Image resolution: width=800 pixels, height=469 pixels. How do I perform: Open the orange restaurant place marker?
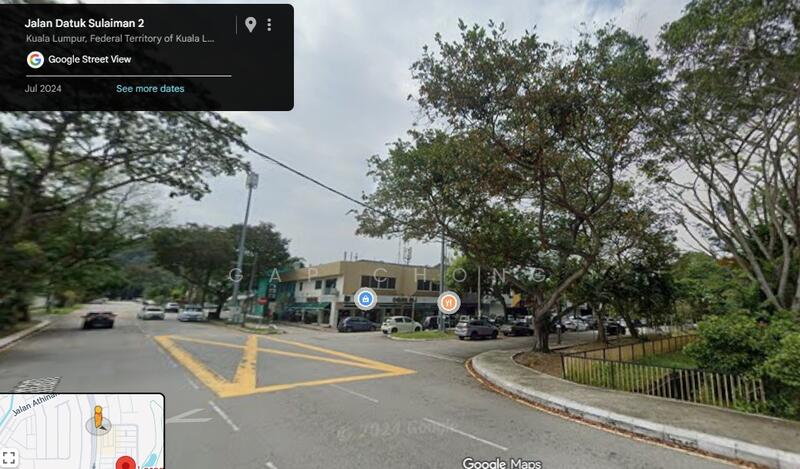[448, 302]
